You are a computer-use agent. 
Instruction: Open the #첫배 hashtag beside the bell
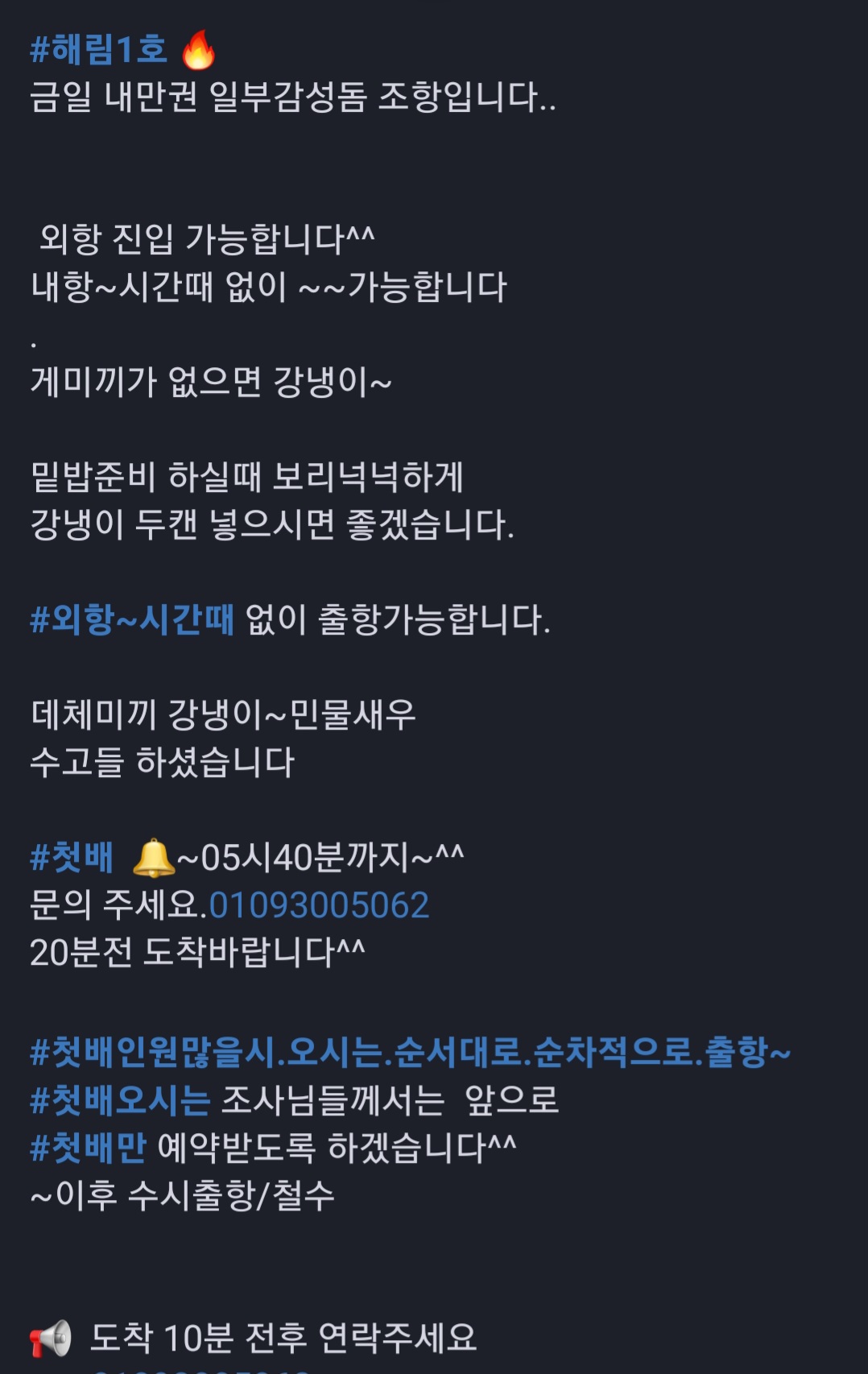72,857
